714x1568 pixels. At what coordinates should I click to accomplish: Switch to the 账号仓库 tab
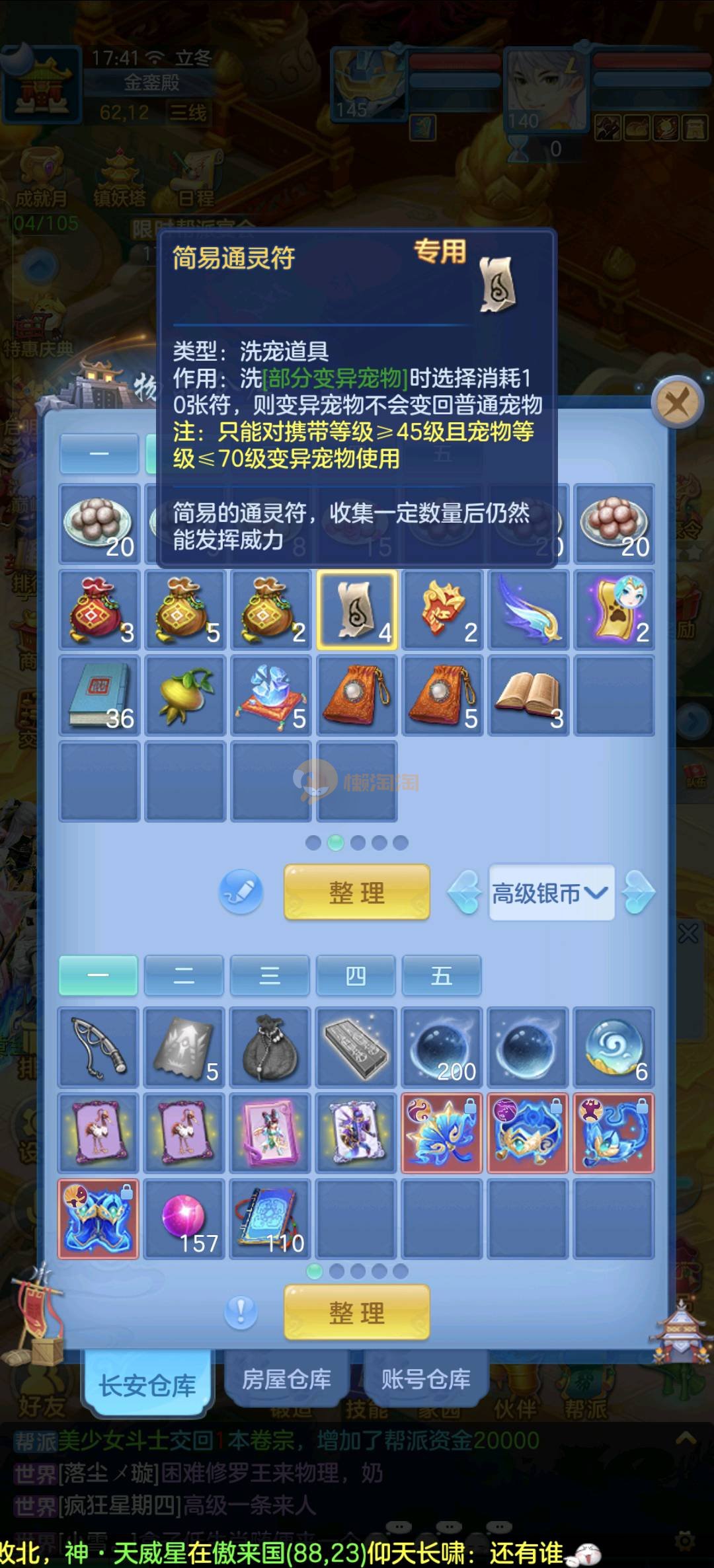426,1379
